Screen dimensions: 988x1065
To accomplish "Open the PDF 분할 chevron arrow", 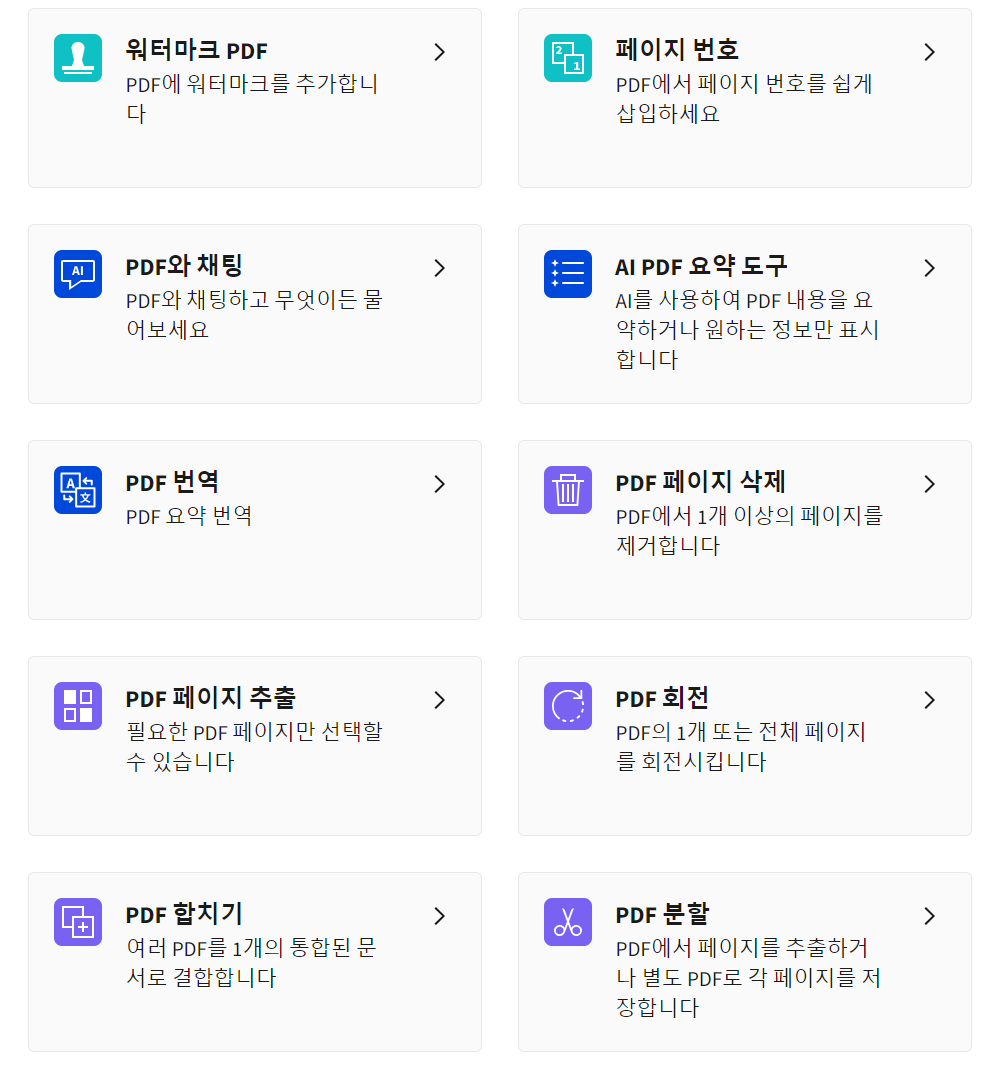I will [929, 916].
